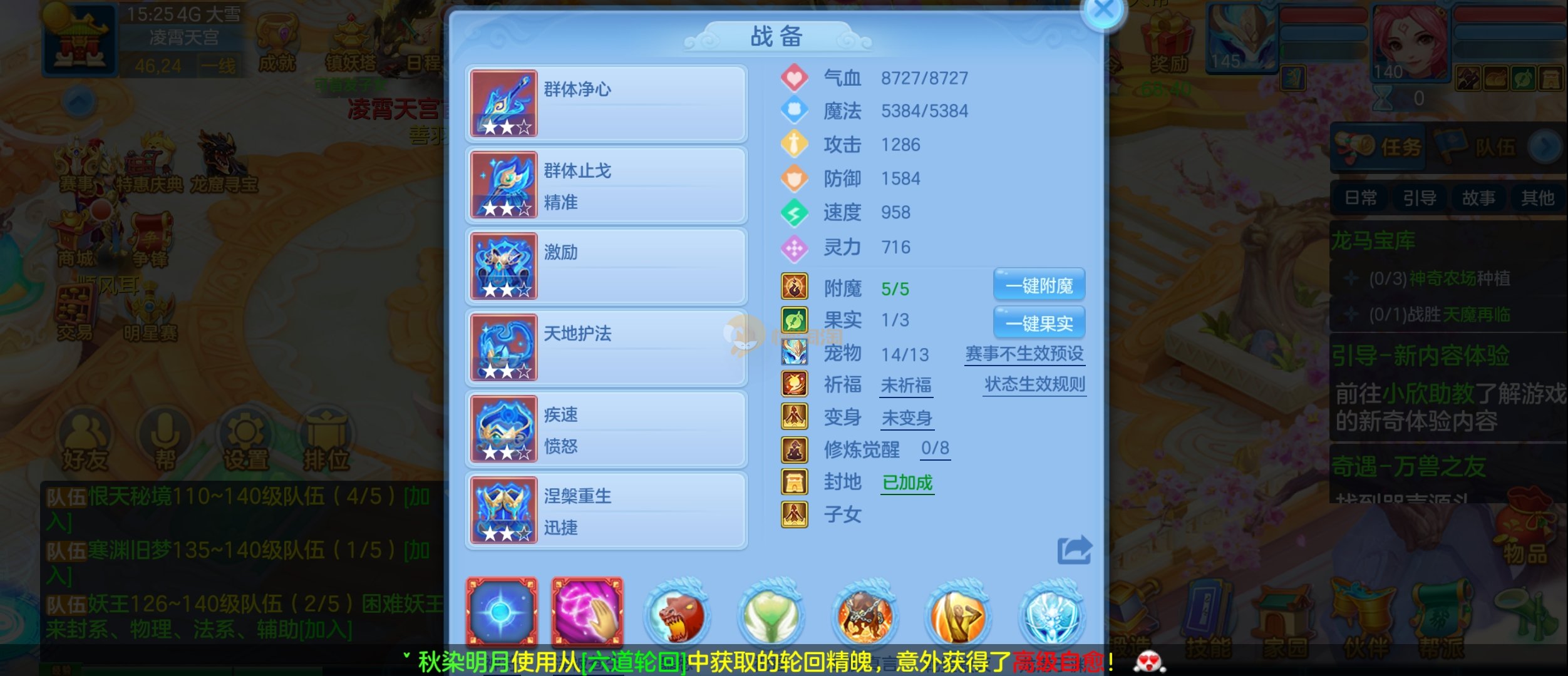Screen dimensions: 1568x676
Task: Tap the 一键附魔 button
Action: pos(1039,286)
